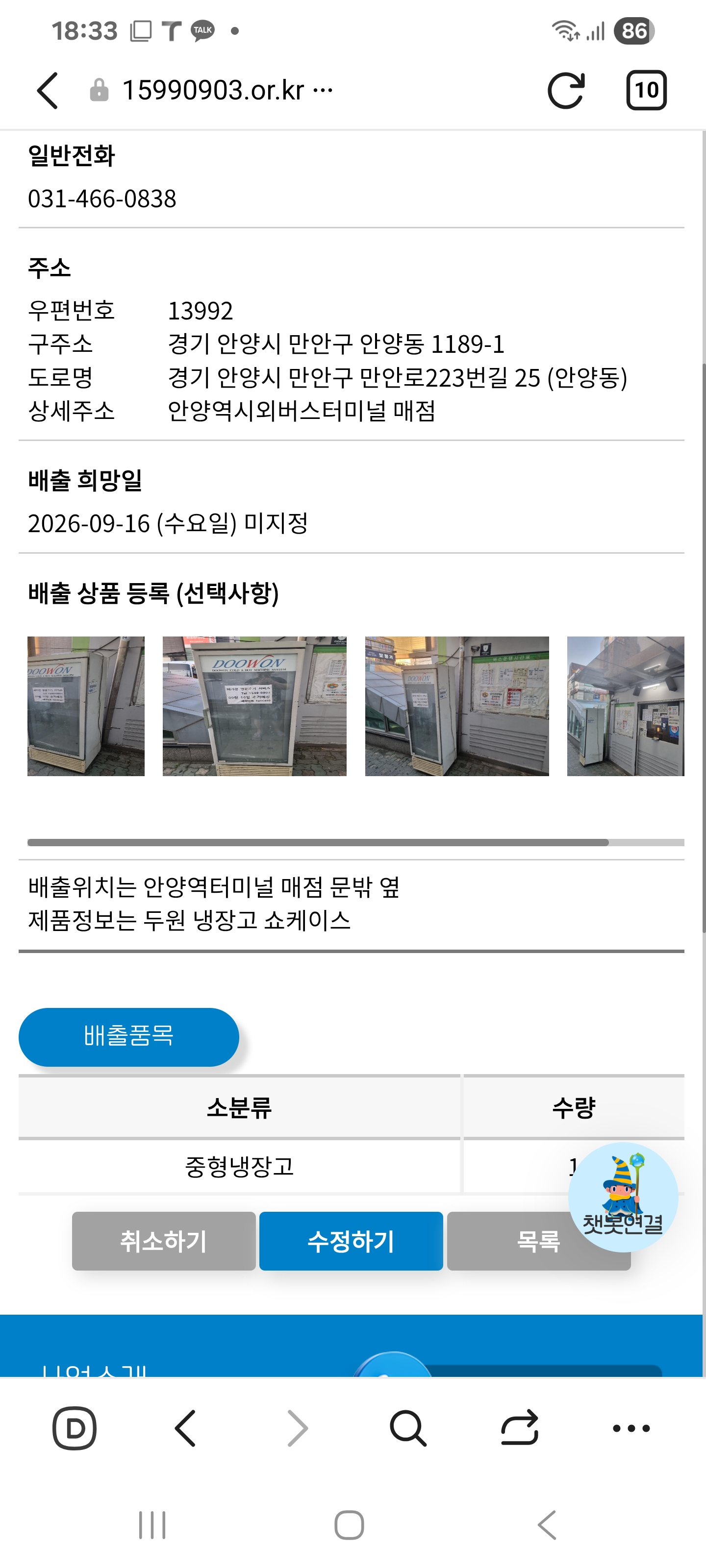Share this page from the bottom toolbar

pos(520,1427)
